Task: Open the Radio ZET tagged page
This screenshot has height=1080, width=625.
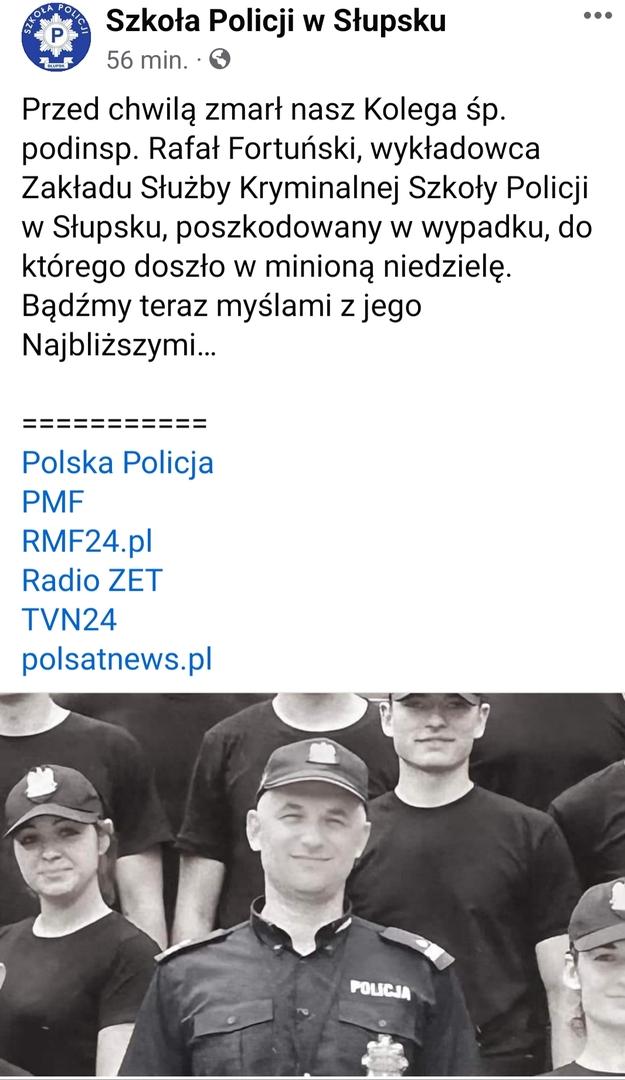Action: click(92, 581)
